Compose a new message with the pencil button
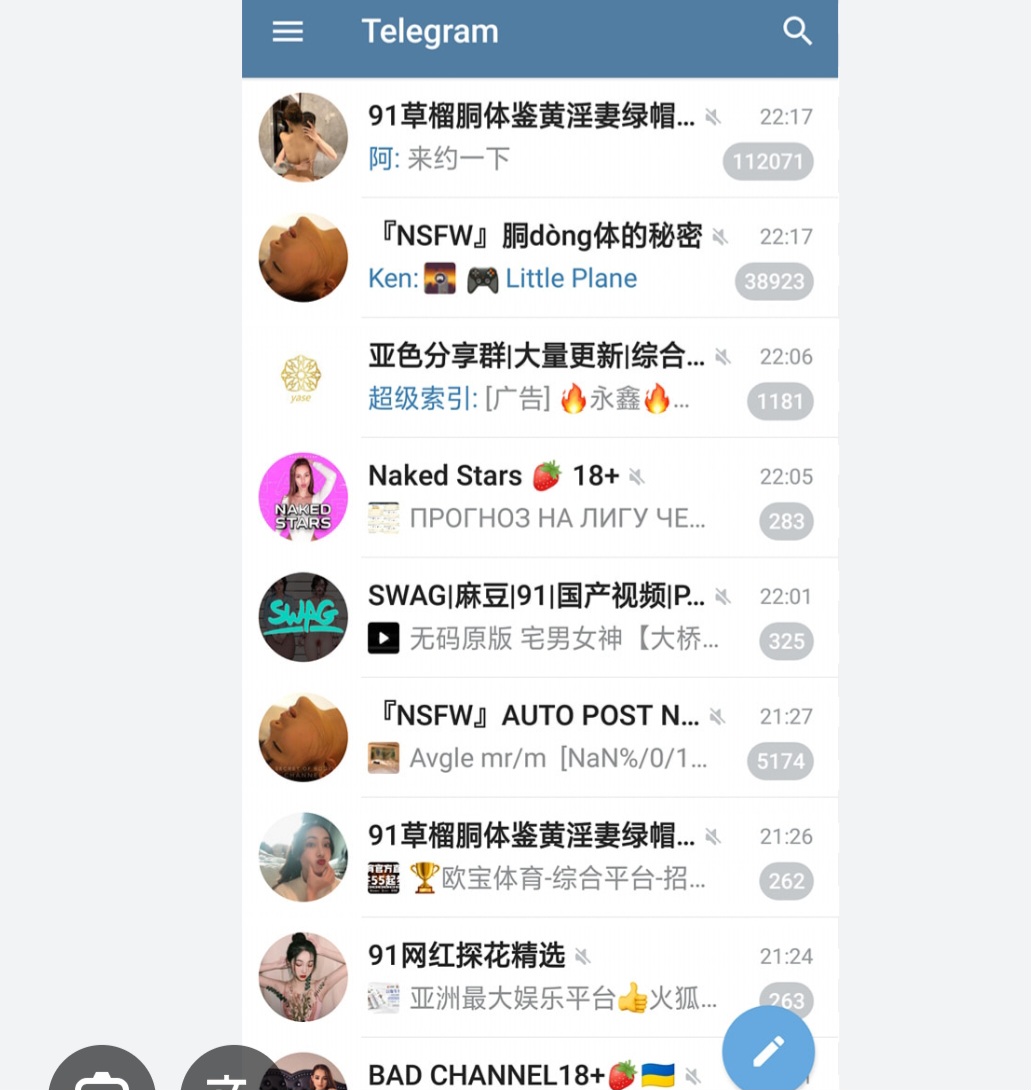1031x1090 pixels. coord(768,1050)
